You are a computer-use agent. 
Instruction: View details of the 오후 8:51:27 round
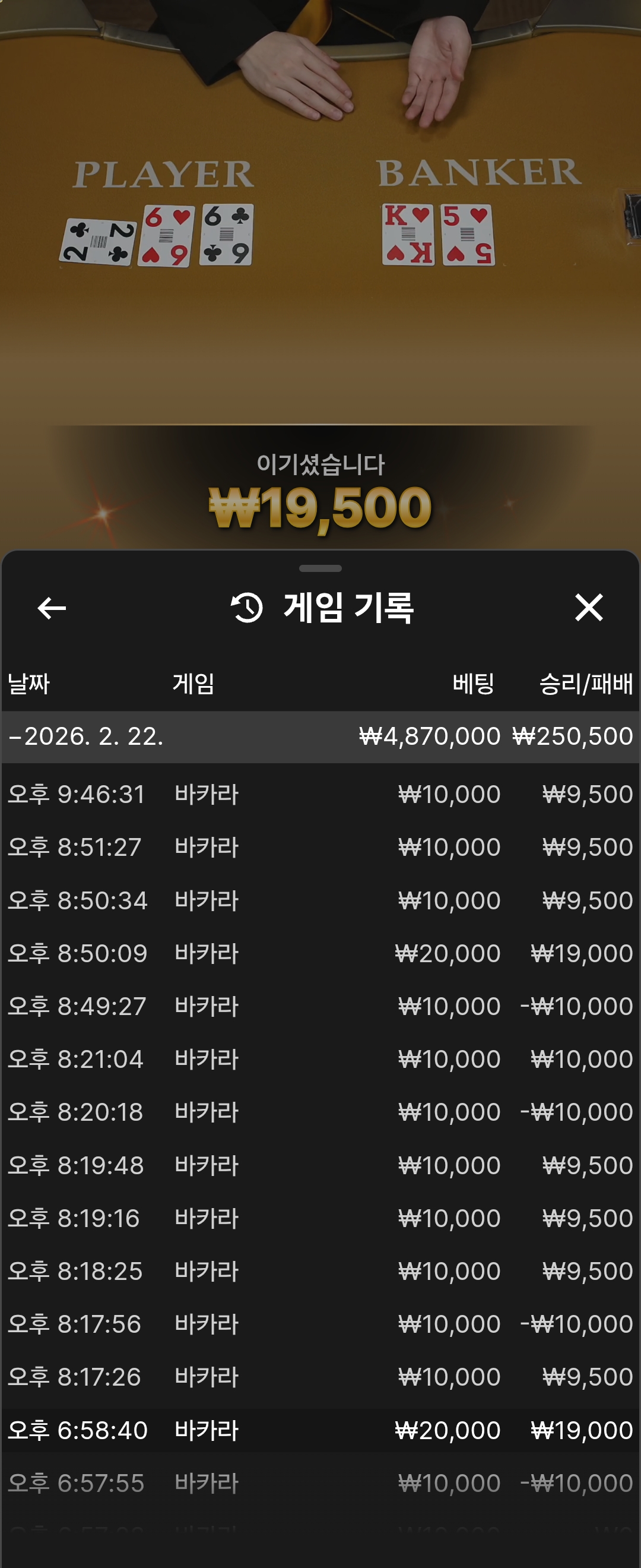pyautogui.click(x=320, y=848)
